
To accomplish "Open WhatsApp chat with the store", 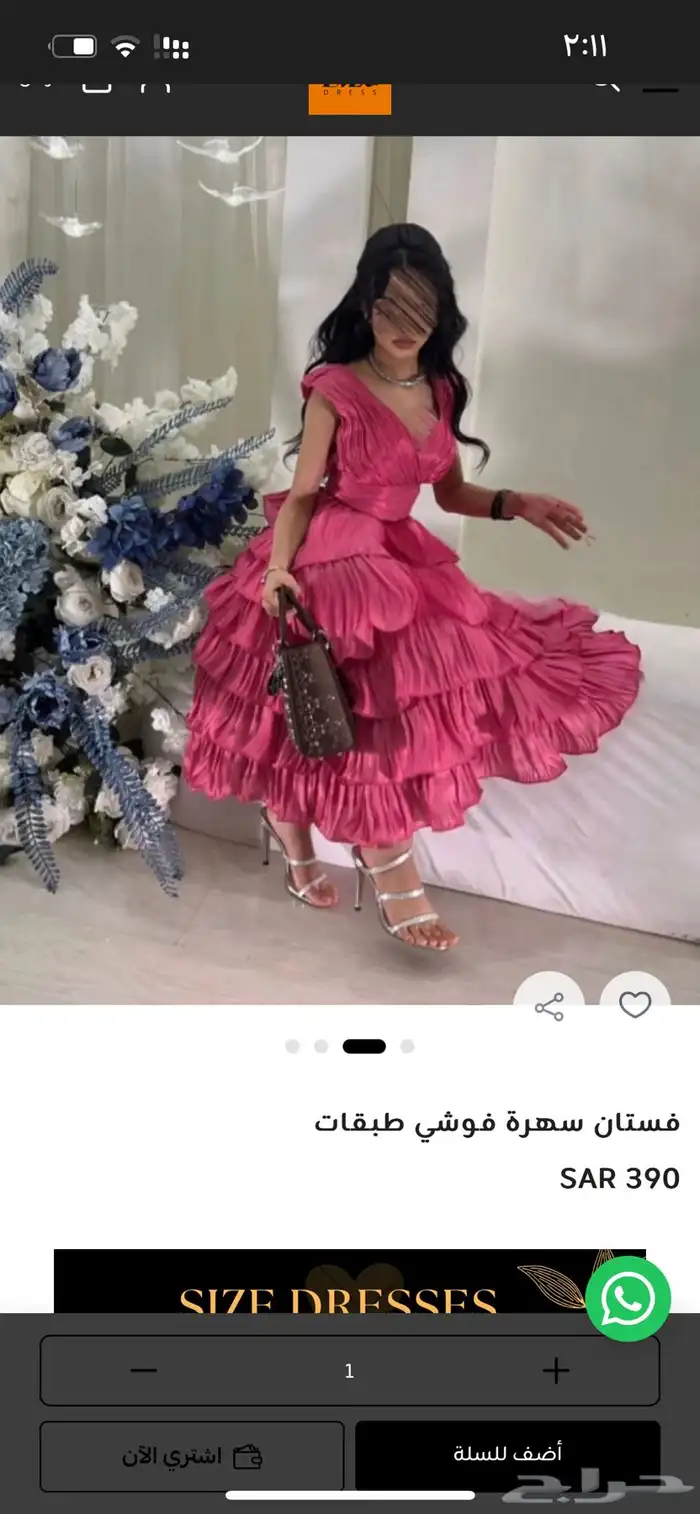I will click(x=628, y=1298).
